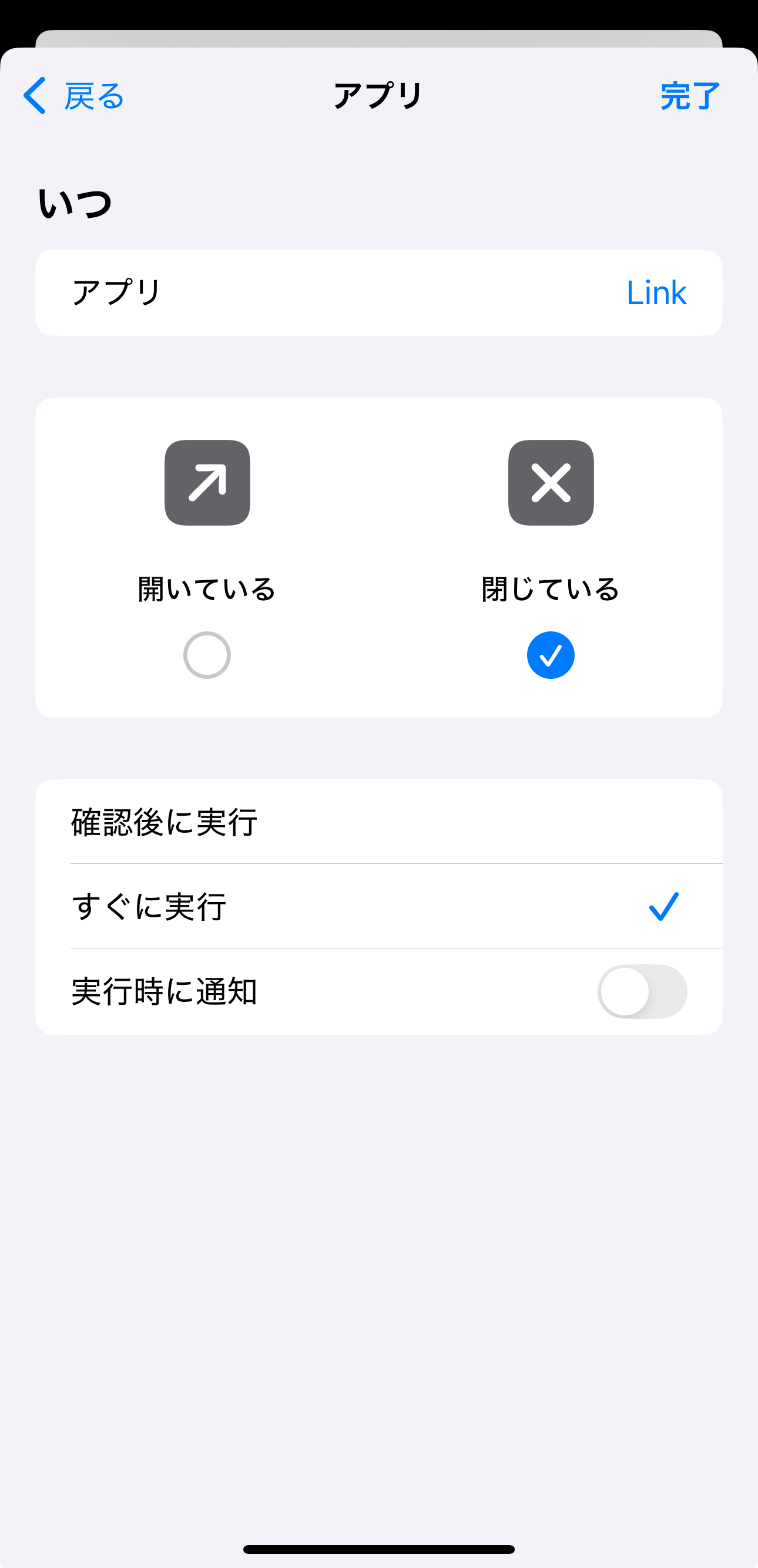
Task: Choose すぐに実行
Action: click(378, 906)
